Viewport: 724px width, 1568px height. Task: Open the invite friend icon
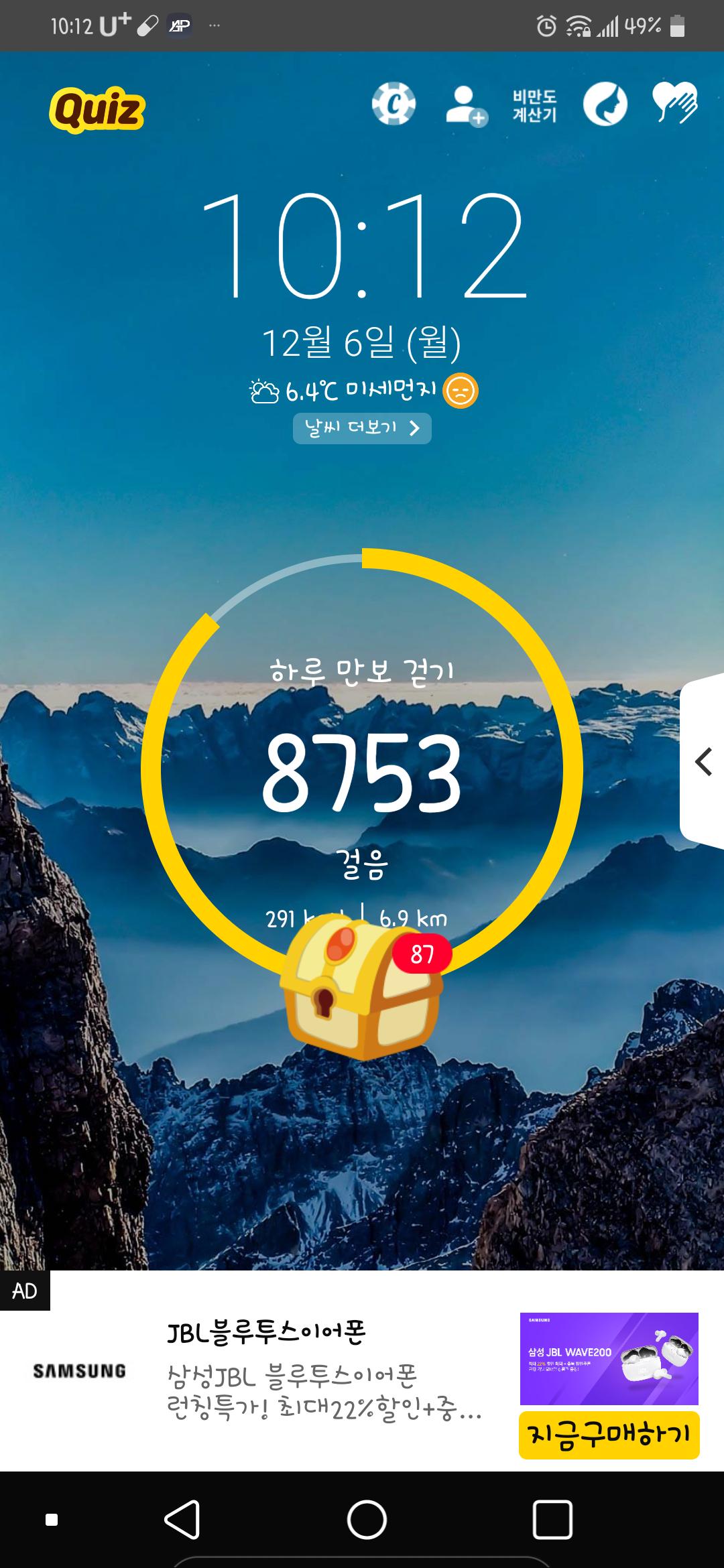pos(465,106)
